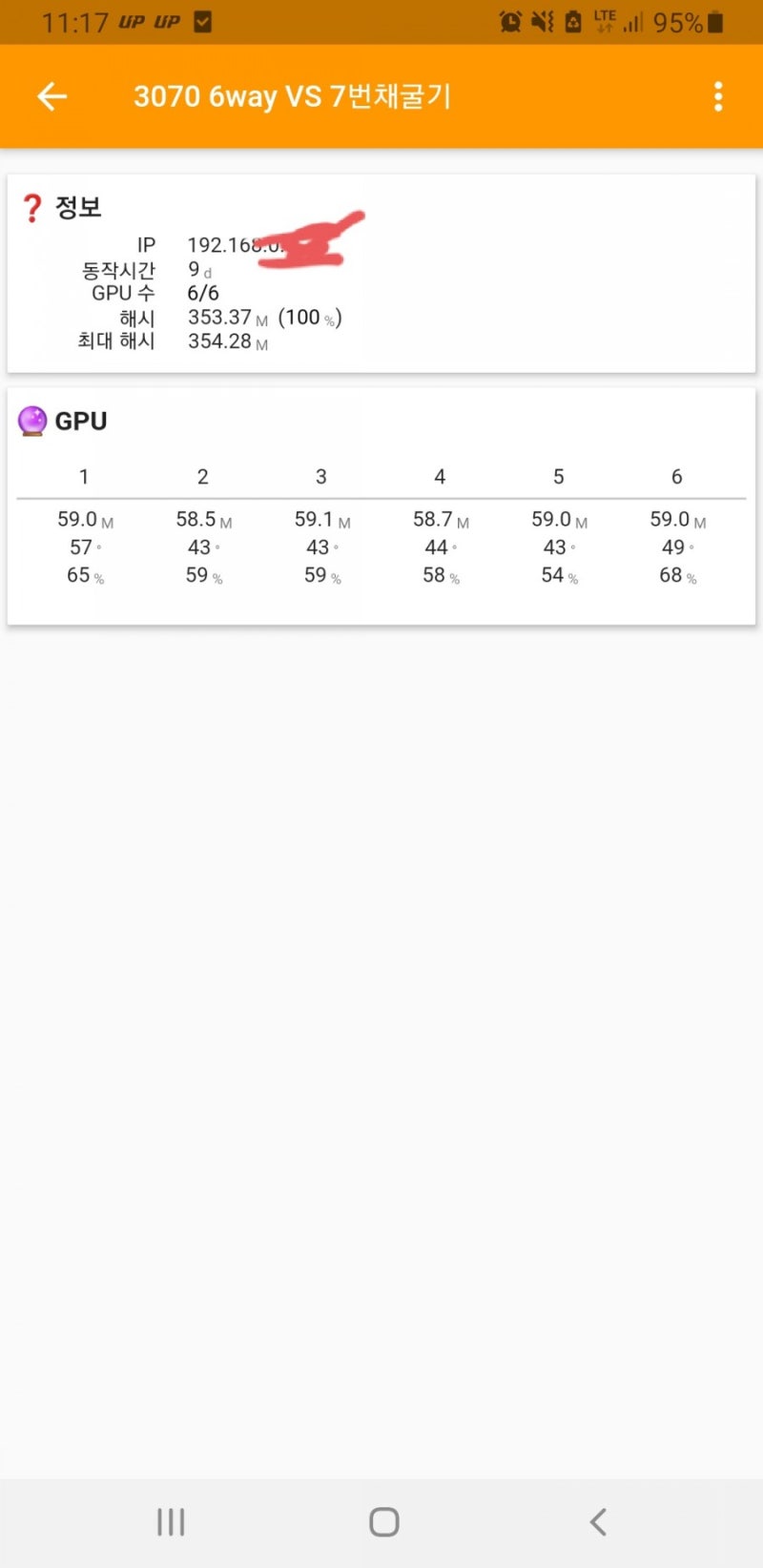Tap the home navigation button

(x=381, y=1523)
